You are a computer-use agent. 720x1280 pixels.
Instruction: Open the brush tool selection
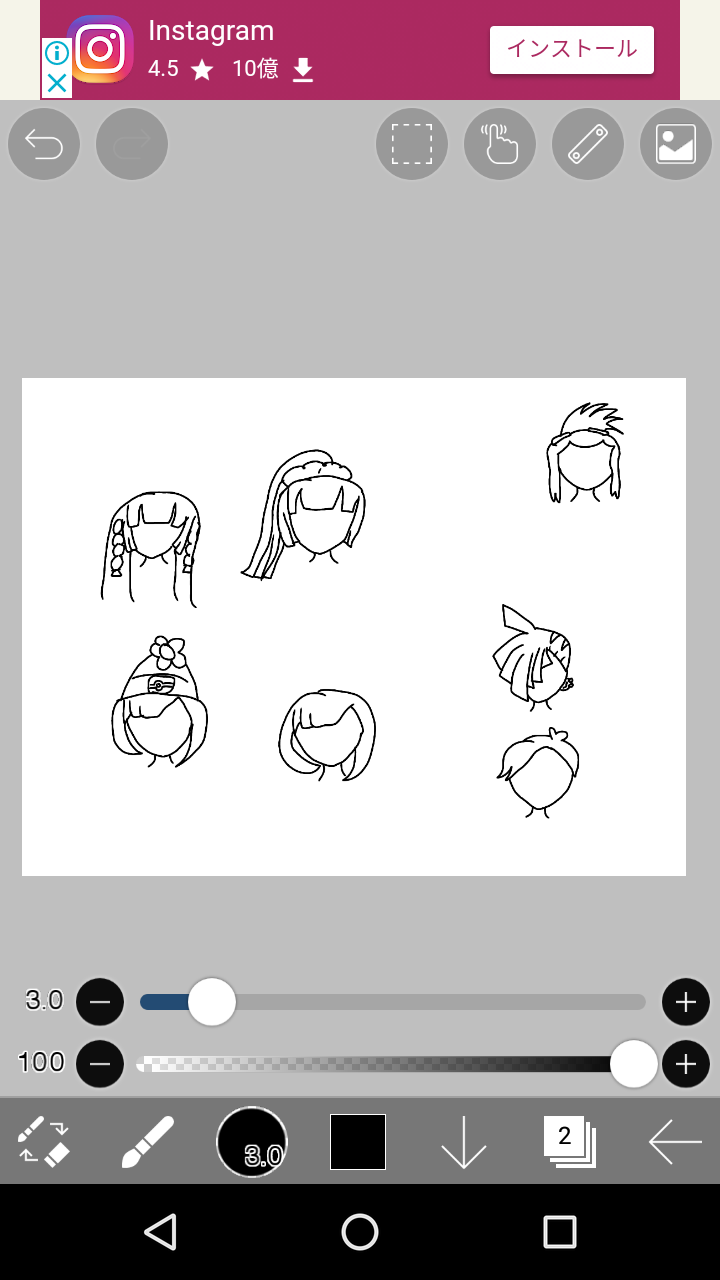(147, 1141)
